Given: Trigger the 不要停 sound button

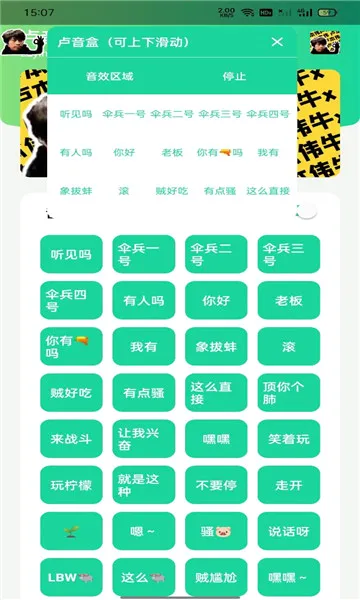Looking at the screenshot, I should [x=216, y=485].
